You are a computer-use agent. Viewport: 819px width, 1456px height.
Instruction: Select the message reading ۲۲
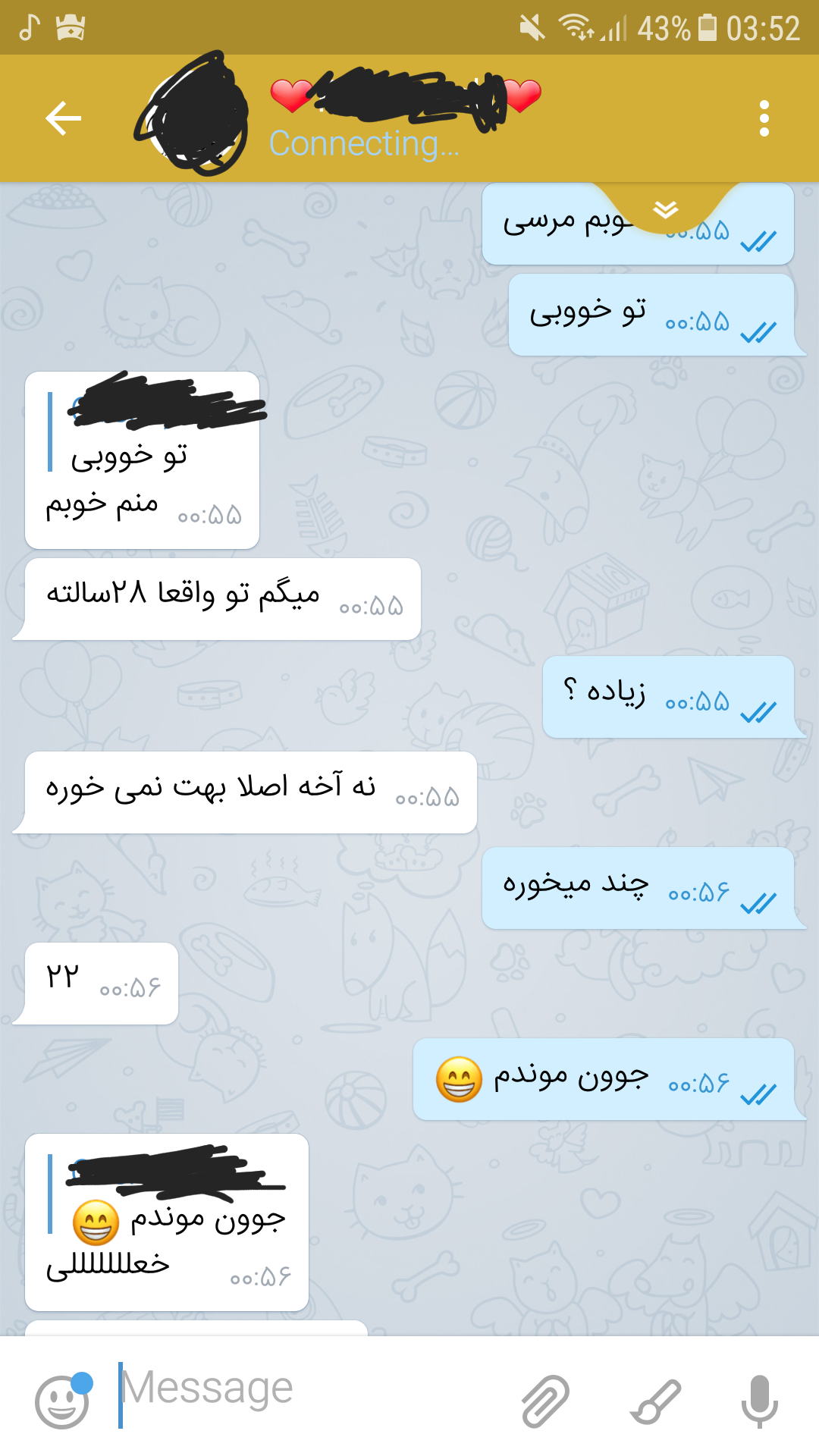click(99, 983)
